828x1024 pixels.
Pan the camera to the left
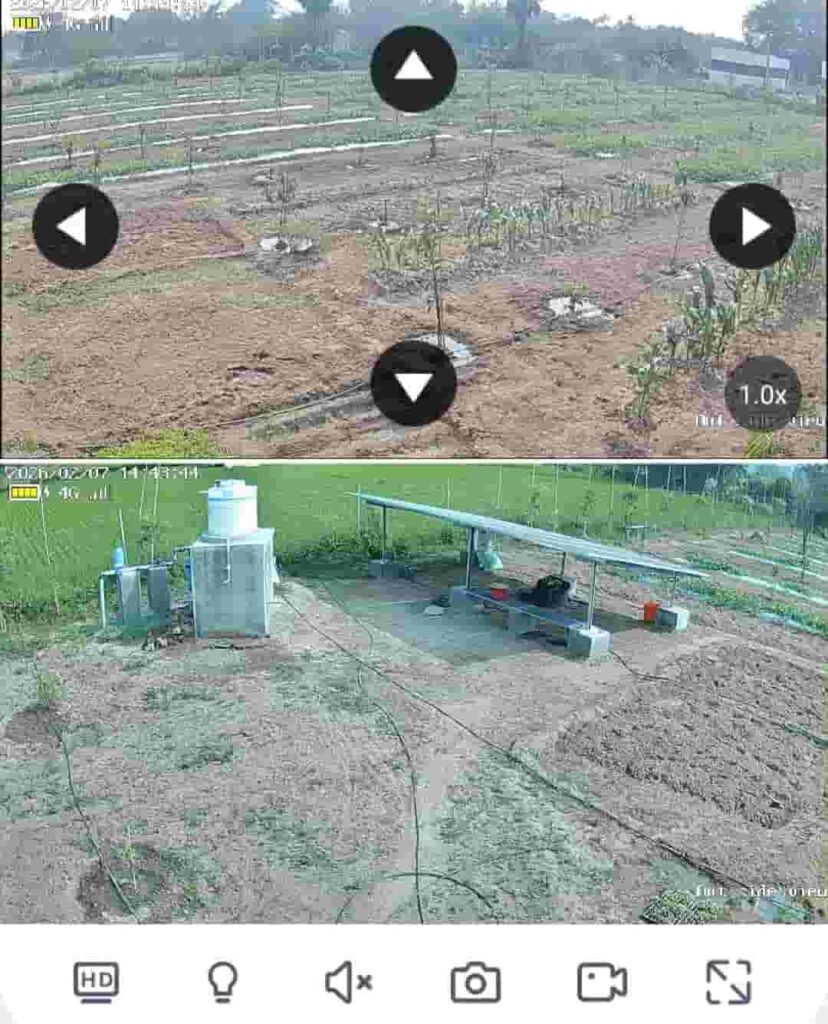(x=75, y=226)
